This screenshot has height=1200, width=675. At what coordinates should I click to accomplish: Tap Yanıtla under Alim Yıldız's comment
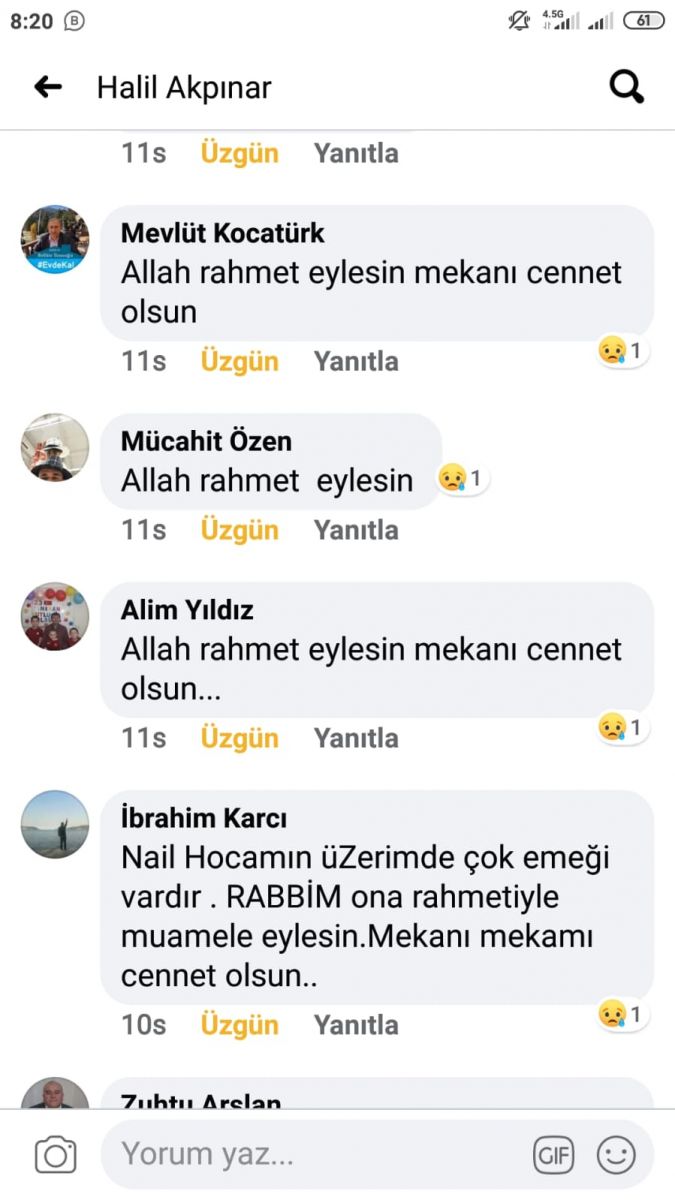coord(356,738)
